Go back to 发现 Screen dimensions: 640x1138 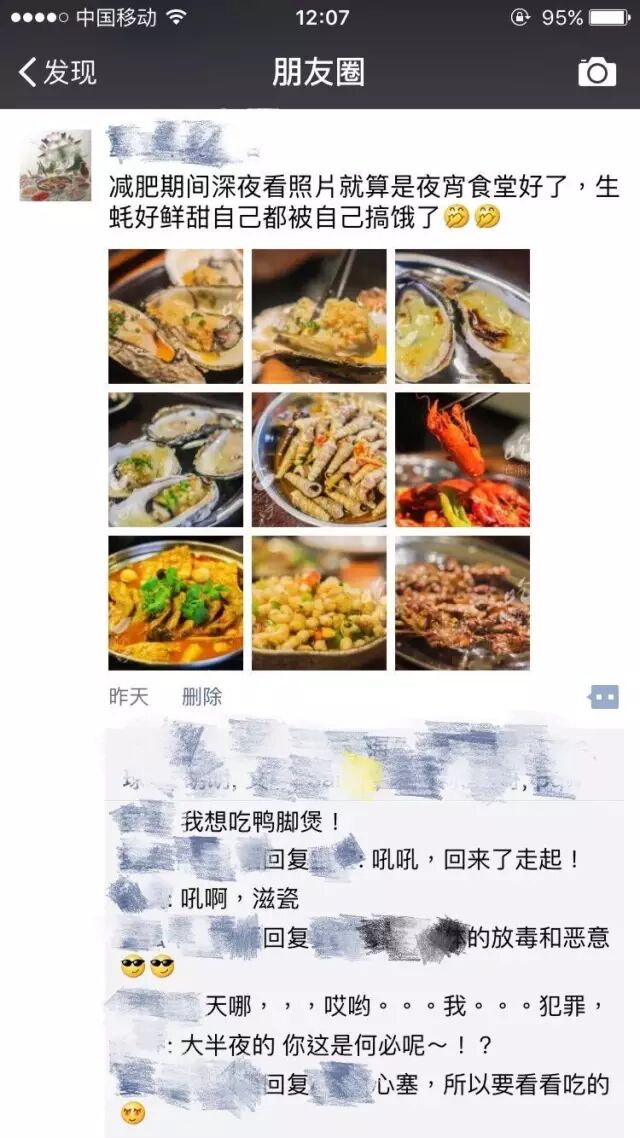(57, 72)
